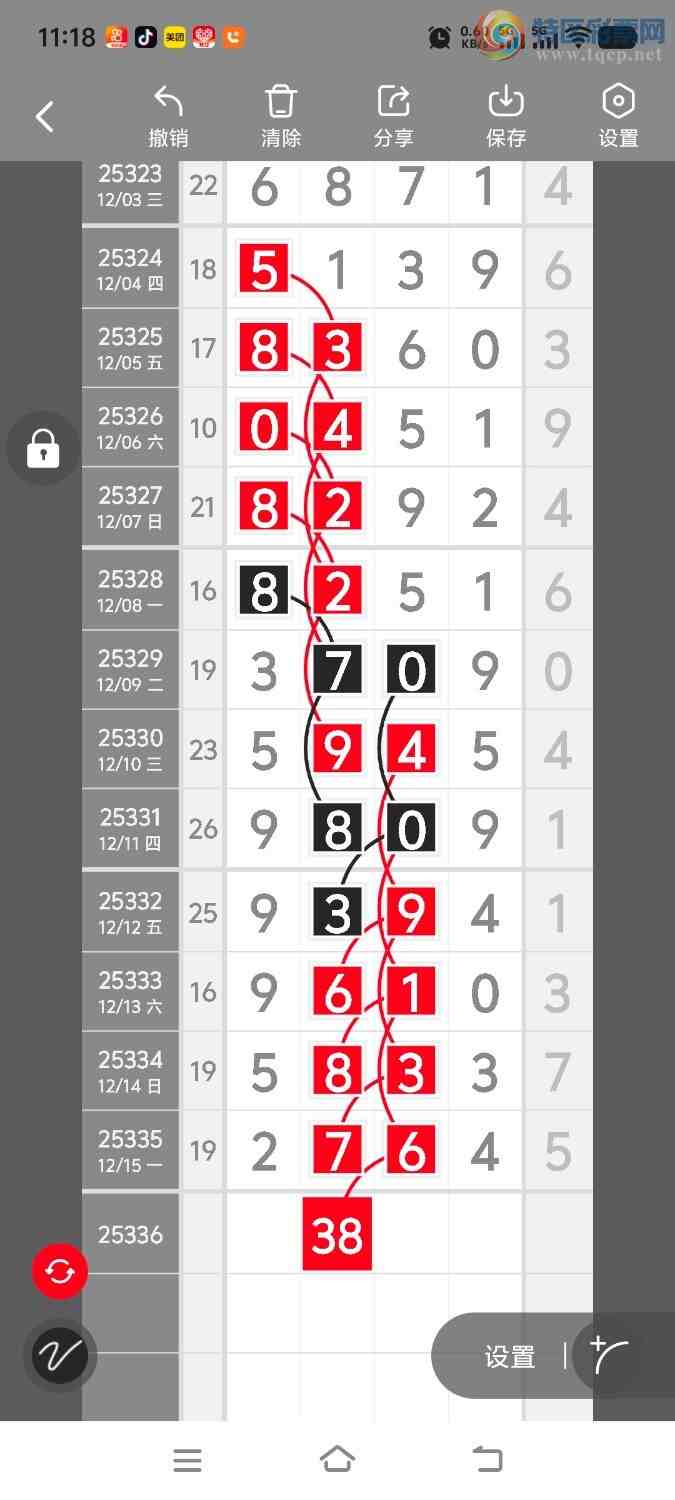Open 设置 in the bottom floating pill
This screenshot has width=675, height=1500.
[x=510, y=1357]
